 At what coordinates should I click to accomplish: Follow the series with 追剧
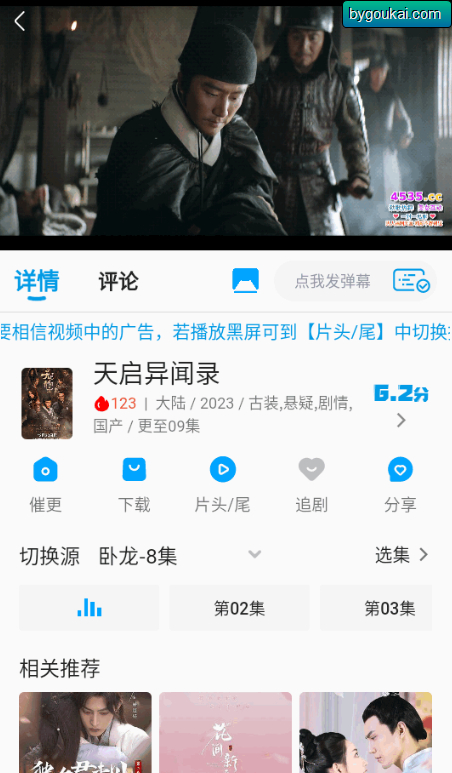(312, 485)
